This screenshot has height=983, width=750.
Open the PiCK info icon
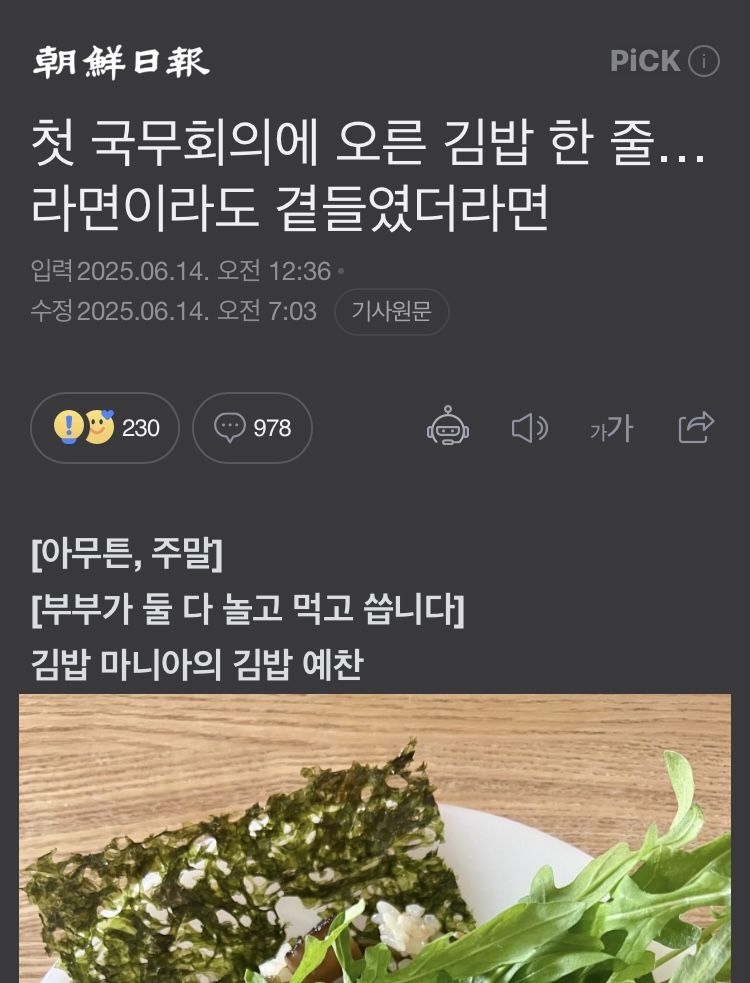pyautogui.click(x=704, y=62)
